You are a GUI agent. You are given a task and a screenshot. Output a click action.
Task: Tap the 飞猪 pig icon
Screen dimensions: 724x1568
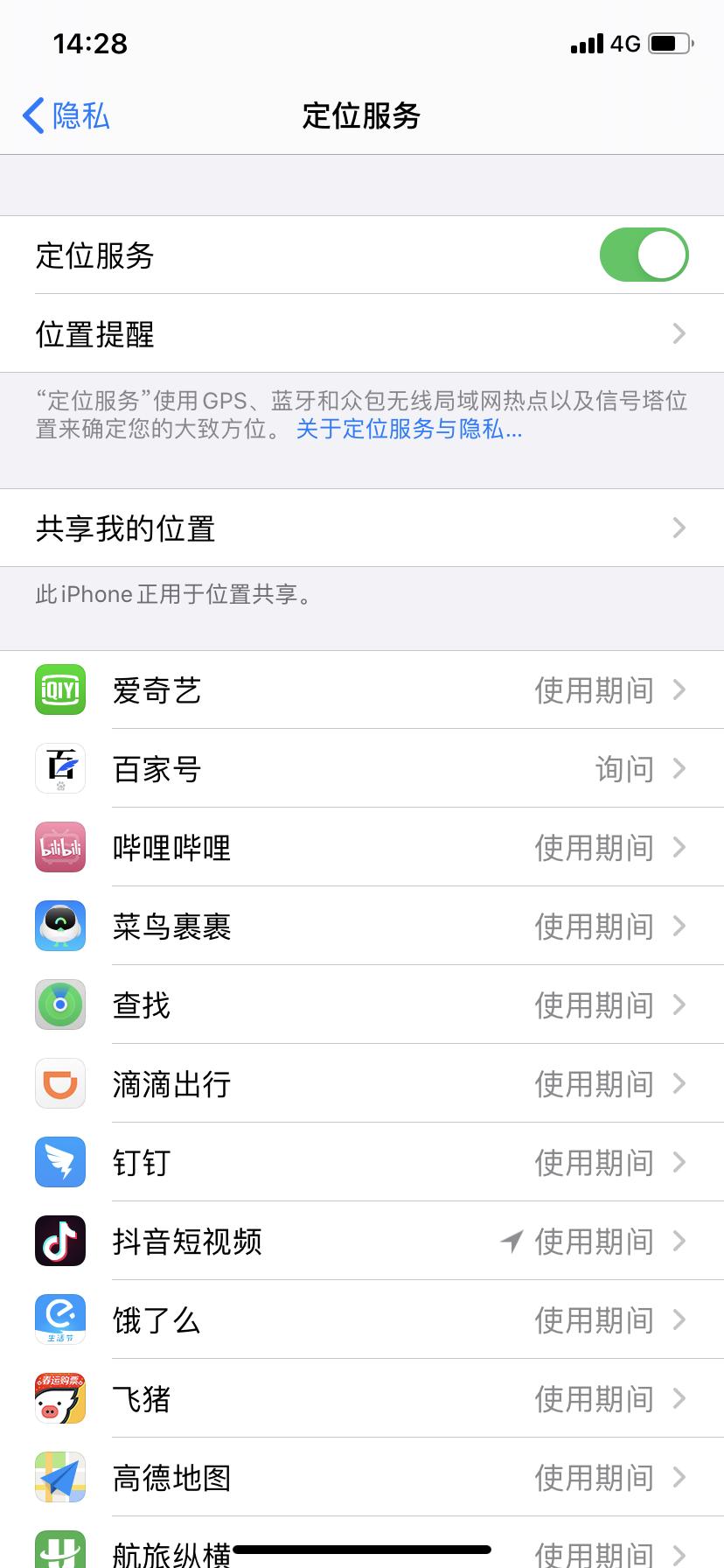coord(59,1398)
